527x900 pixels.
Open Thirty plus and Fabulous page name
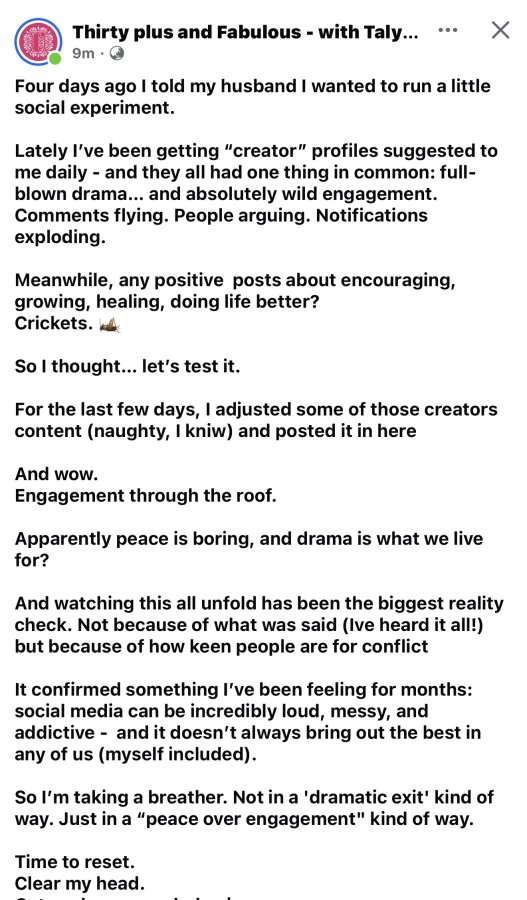pyautogui.click(x=245, y=33)
